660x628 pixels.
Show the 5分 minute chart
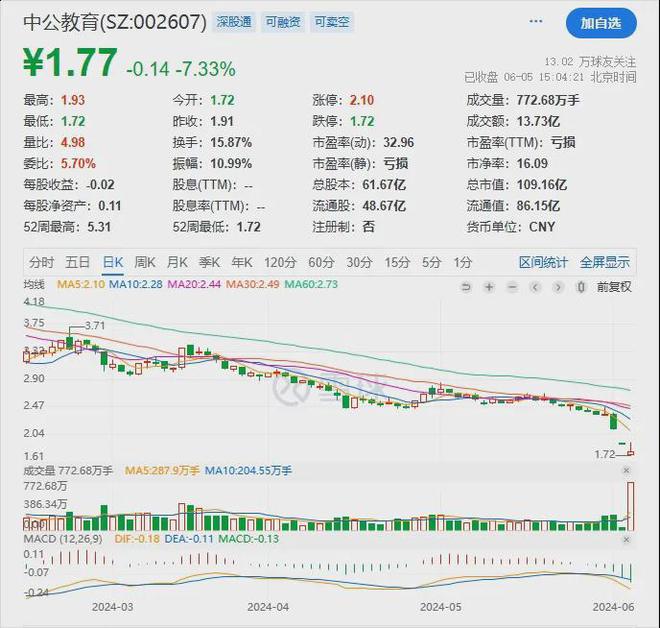[431, 262]
